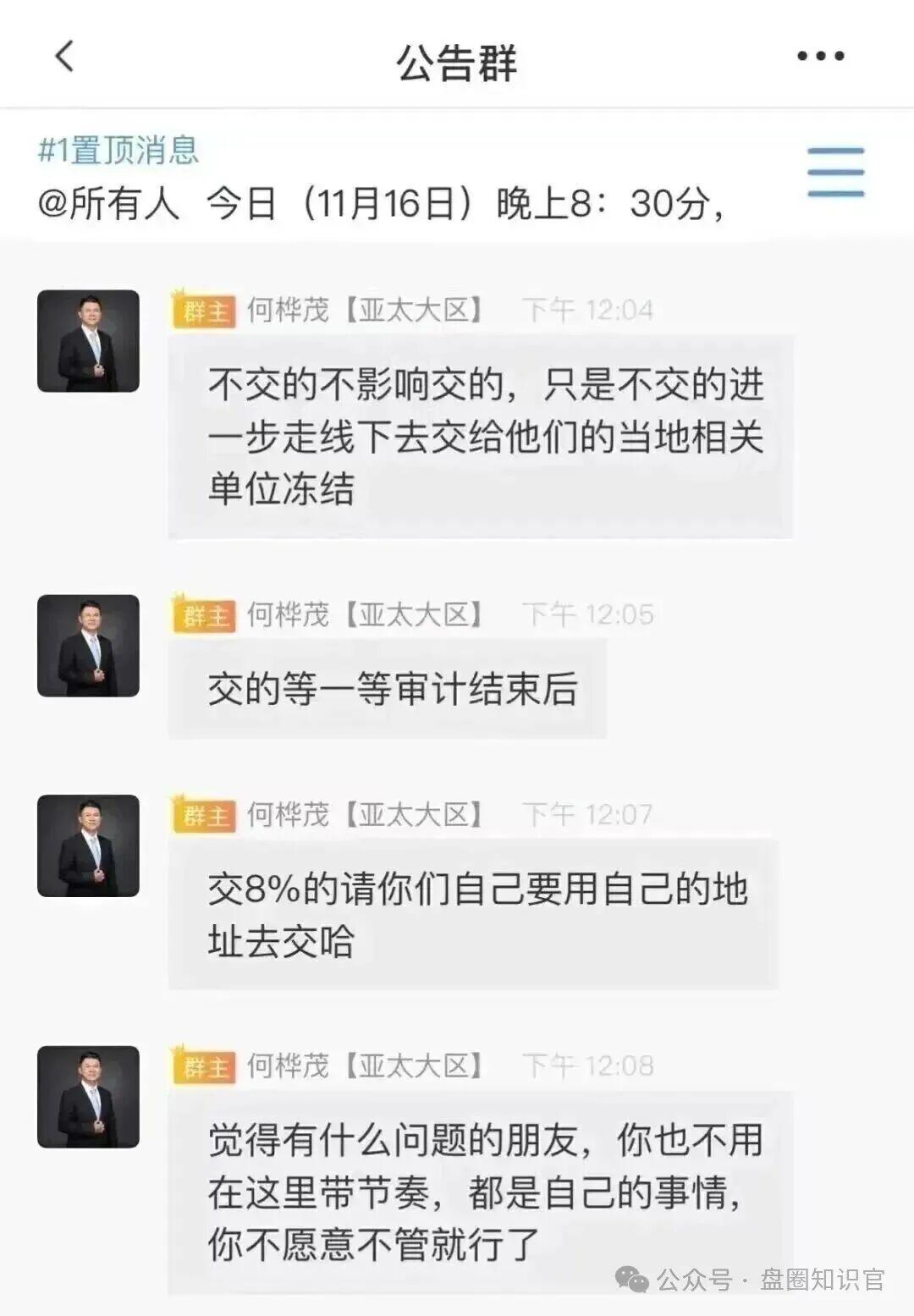Click sender name 何桦茂【亚太大区】

pyautogui.click(x=366, y=310)
